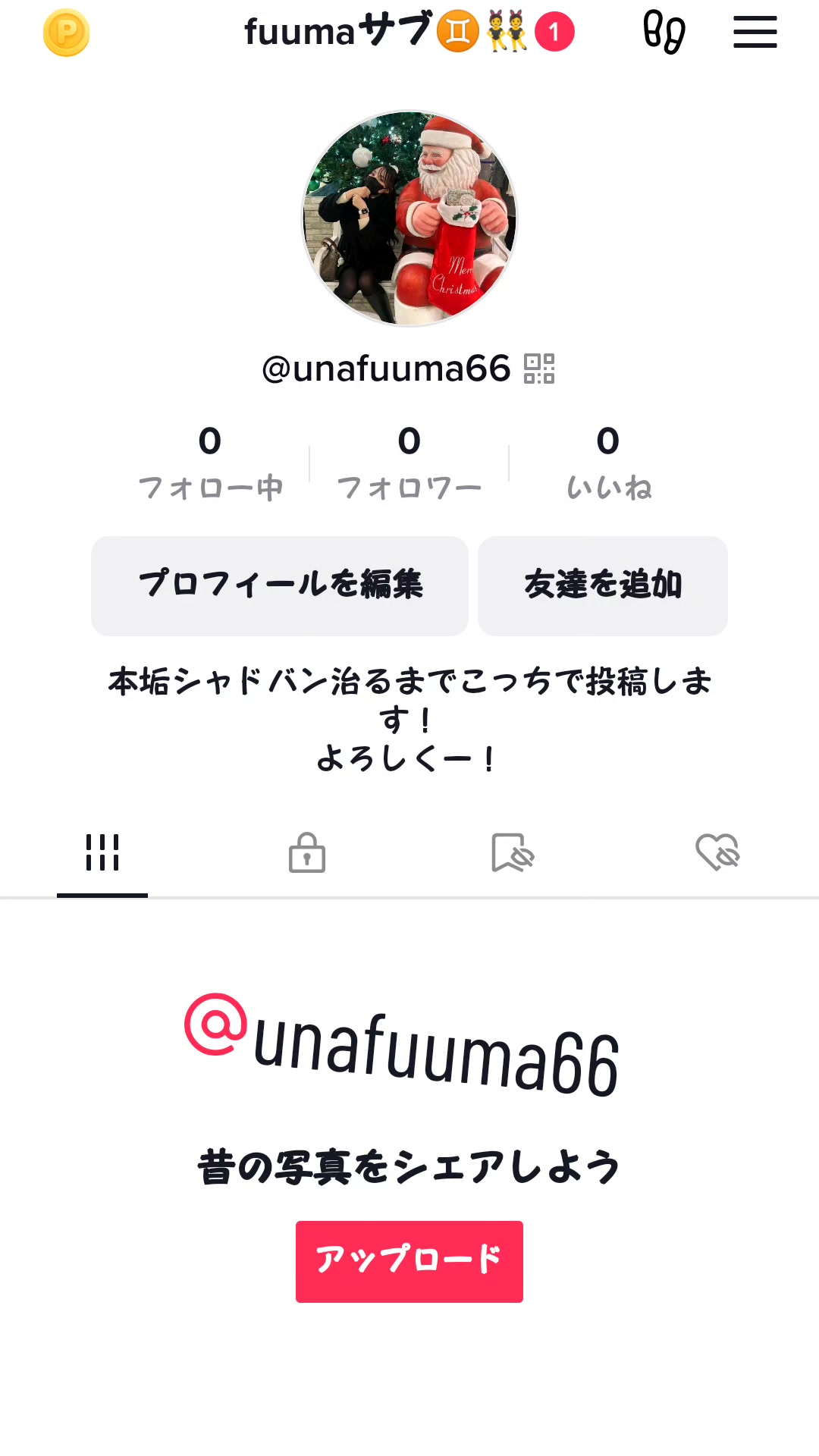The image size is (819, 1456).
Task: Open the hamburger menu
Action: point(755,33)
